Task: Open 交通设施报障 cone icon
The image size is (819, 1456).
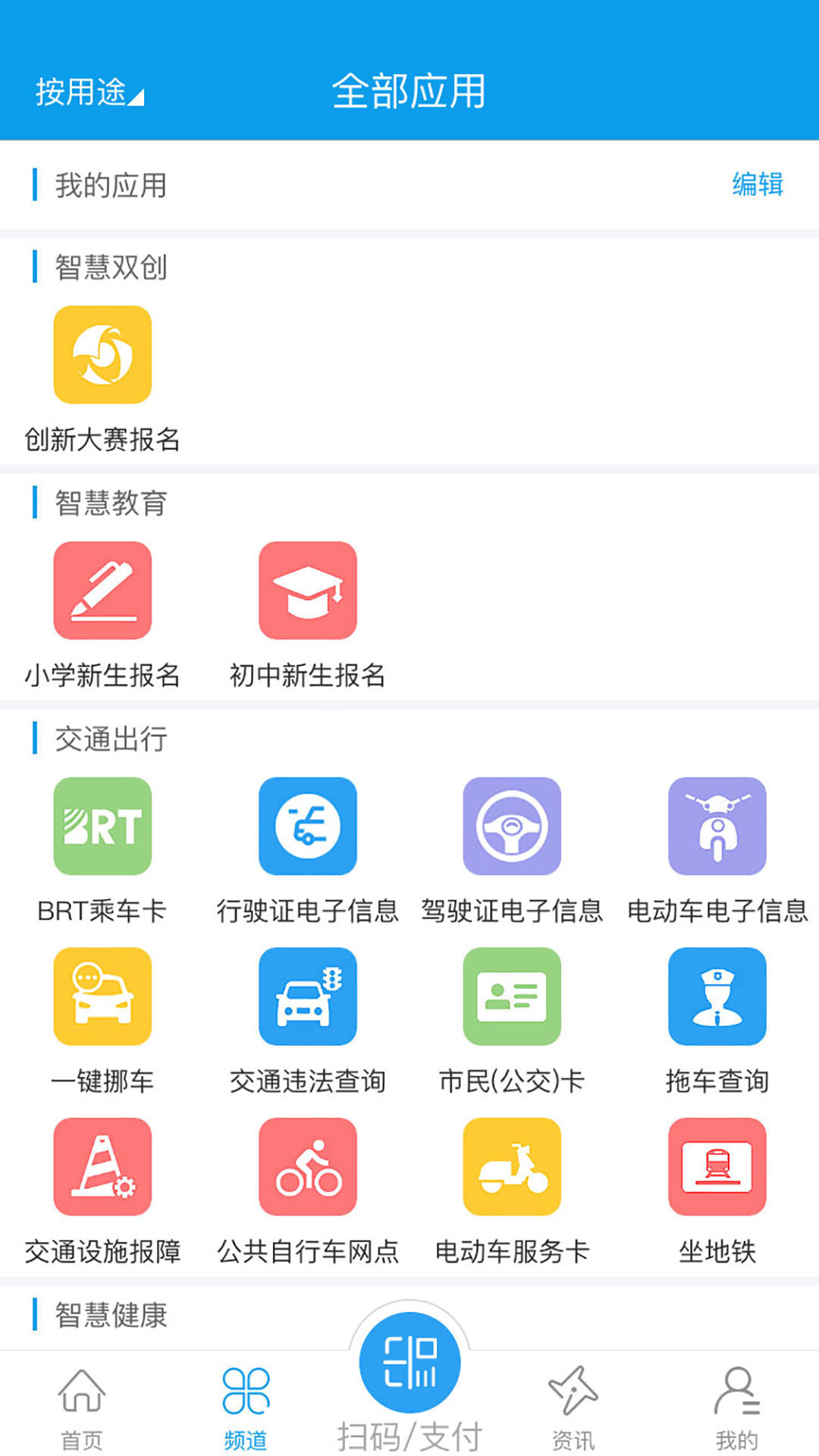Action: point(102,1168)
